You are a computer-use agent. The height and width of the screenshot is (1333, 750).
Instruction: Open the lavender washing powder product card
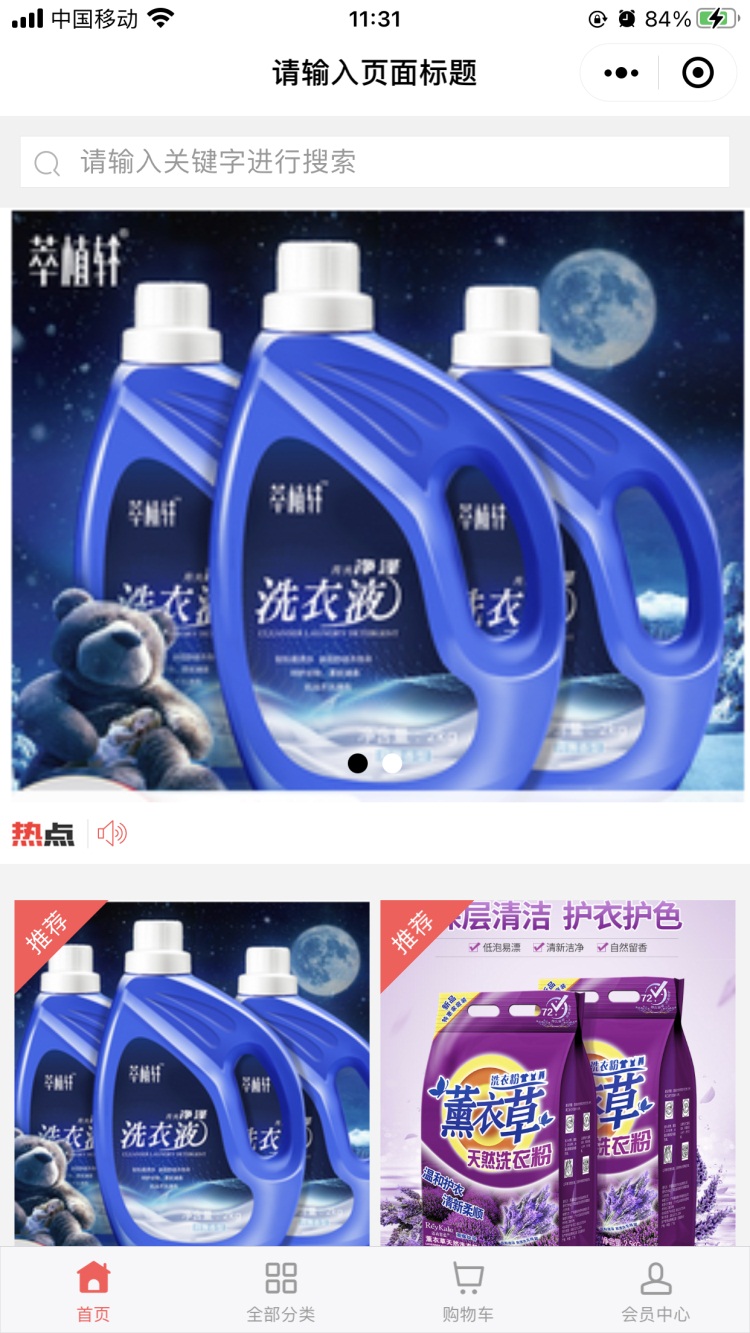coord(557,1072)
